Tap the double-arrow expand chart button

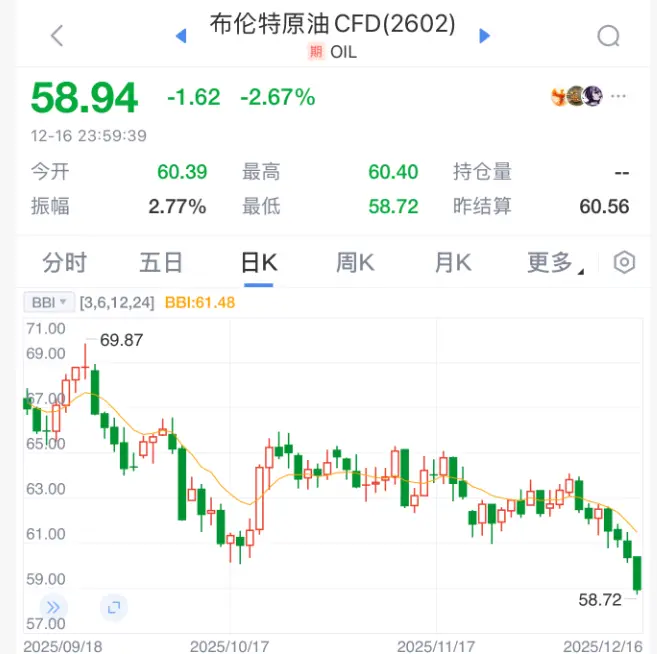(x=52, y=606)
